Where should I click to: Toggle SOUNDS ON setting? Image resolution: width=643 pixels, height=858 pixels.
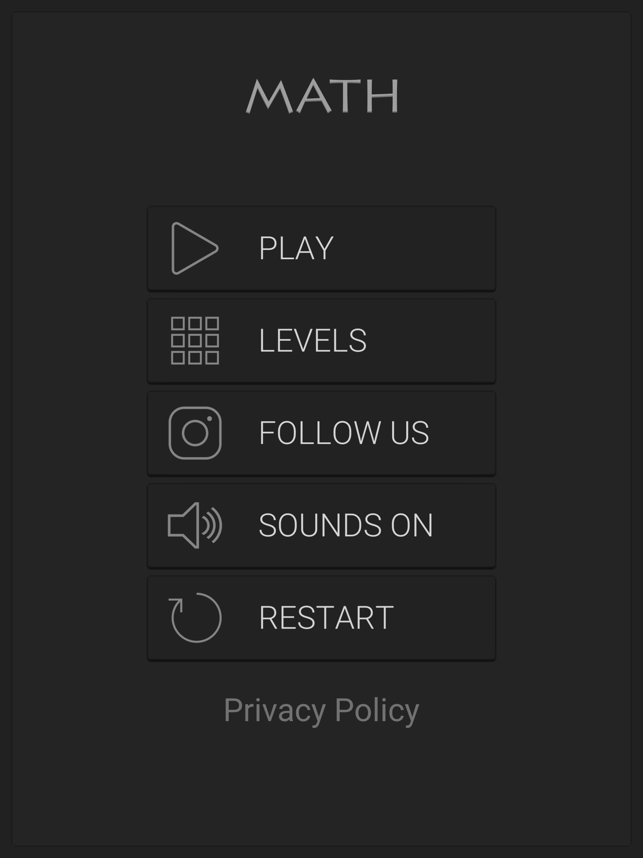321,526
